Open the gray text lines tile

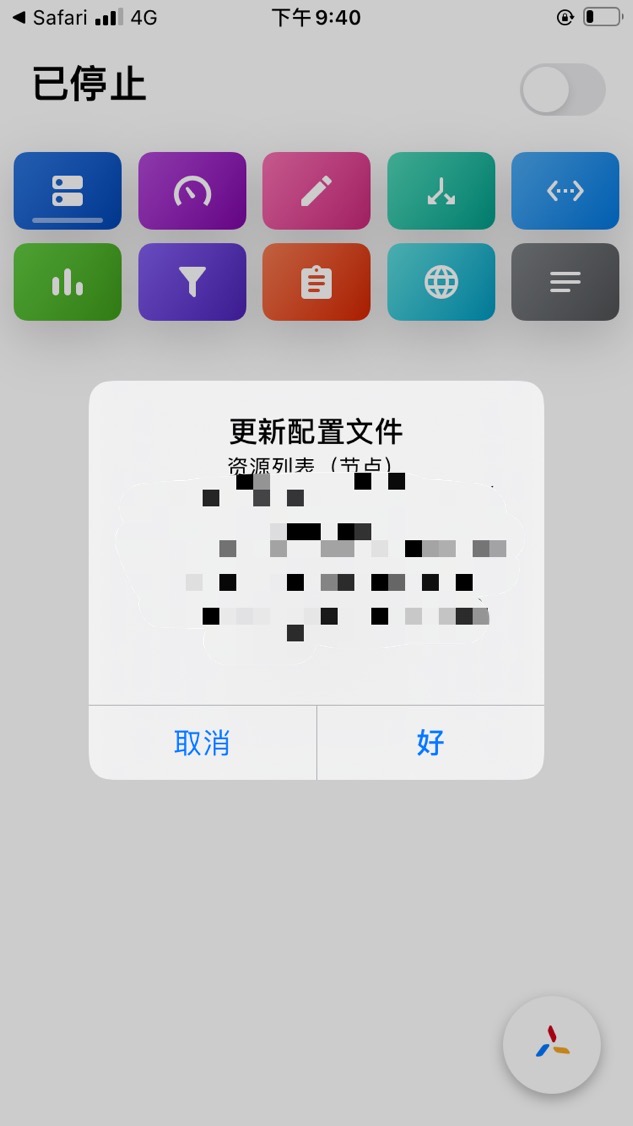coord(565,282)
